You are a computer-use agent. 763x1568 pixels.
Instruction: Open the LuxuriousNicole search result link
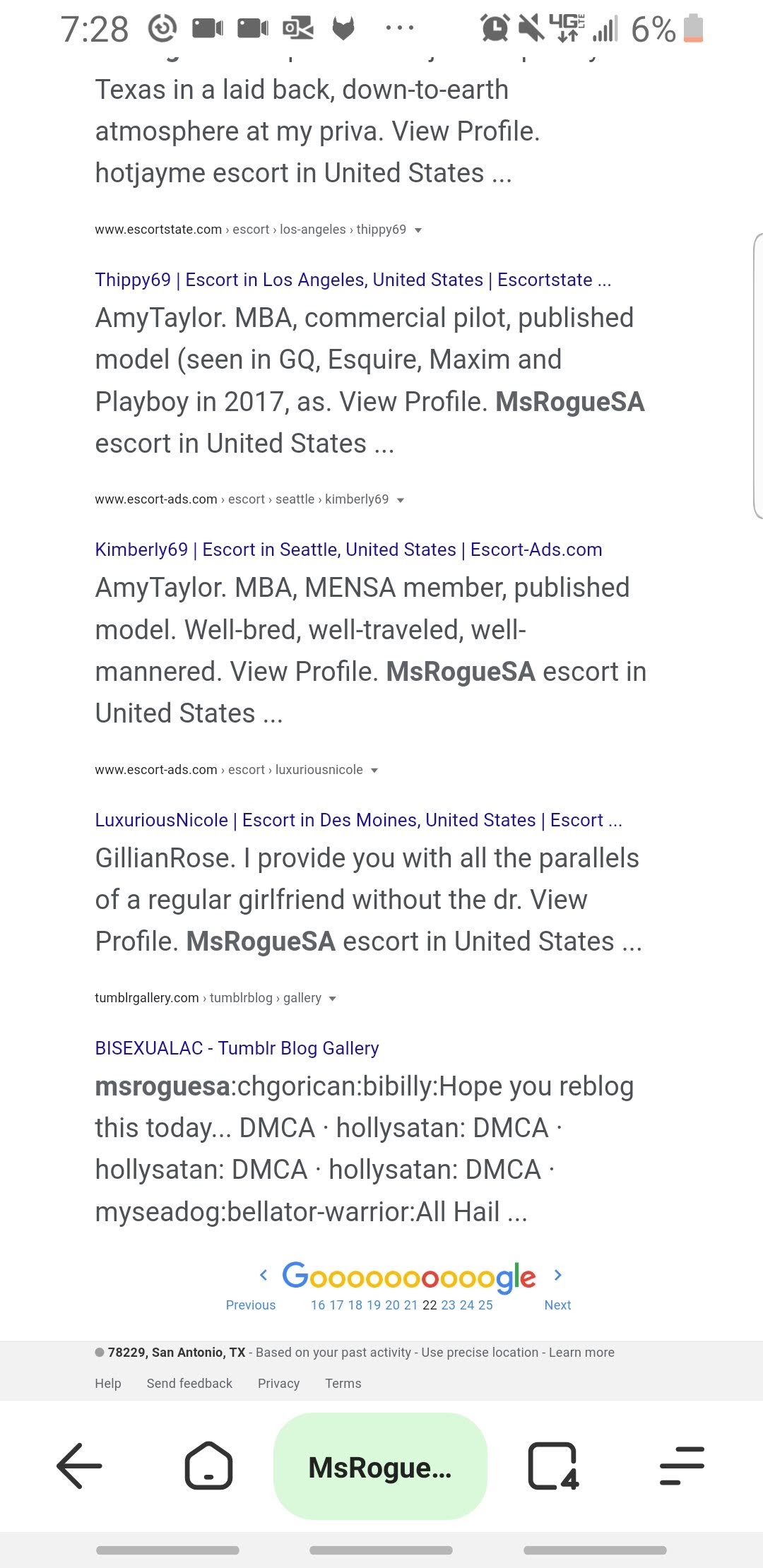(358, 820)
